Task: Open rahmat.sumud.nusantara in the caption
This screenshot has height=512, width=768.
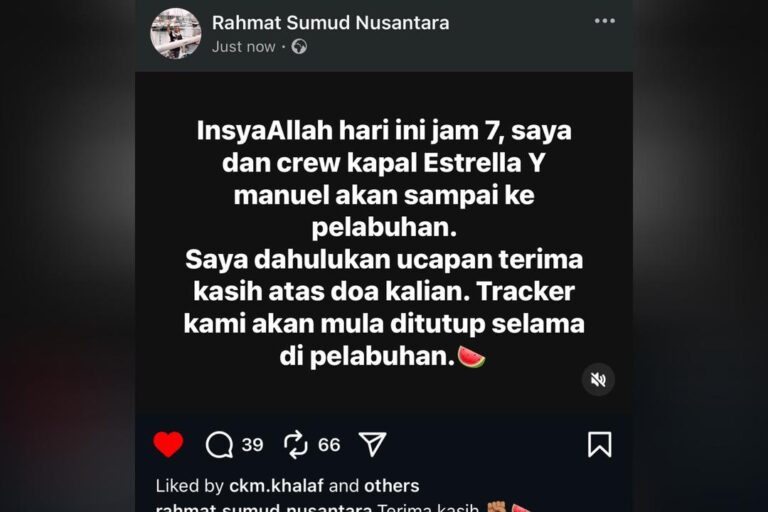Action: coord(261,507)
